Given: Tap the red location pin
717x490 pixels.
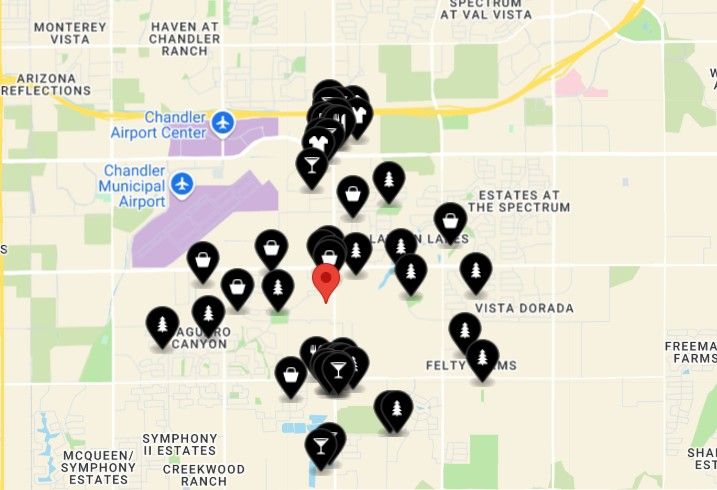Looking at the screenshot, I should 326,280.
